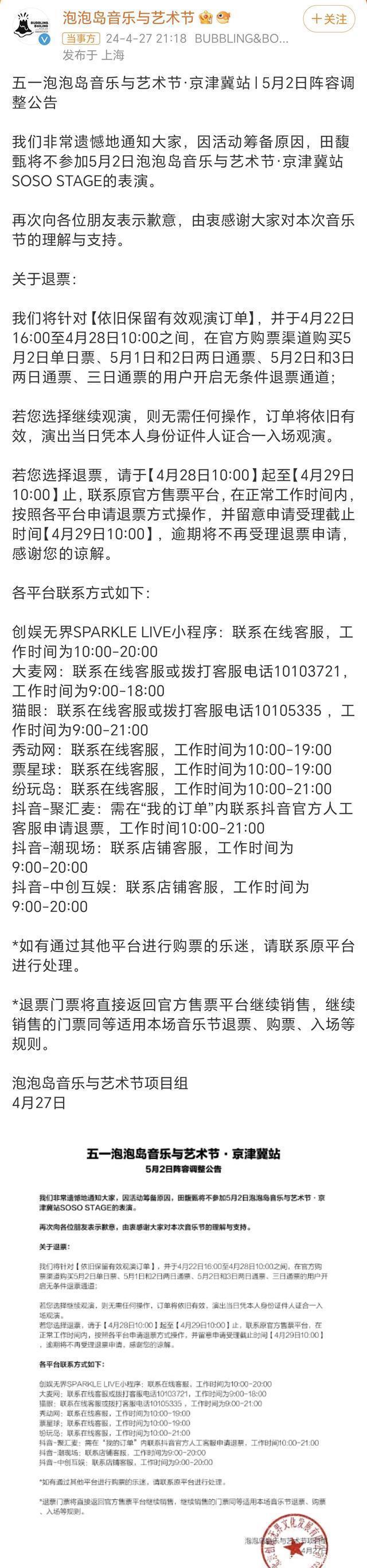
Task: Follow the account with +关注
Action: pos(329,19)
